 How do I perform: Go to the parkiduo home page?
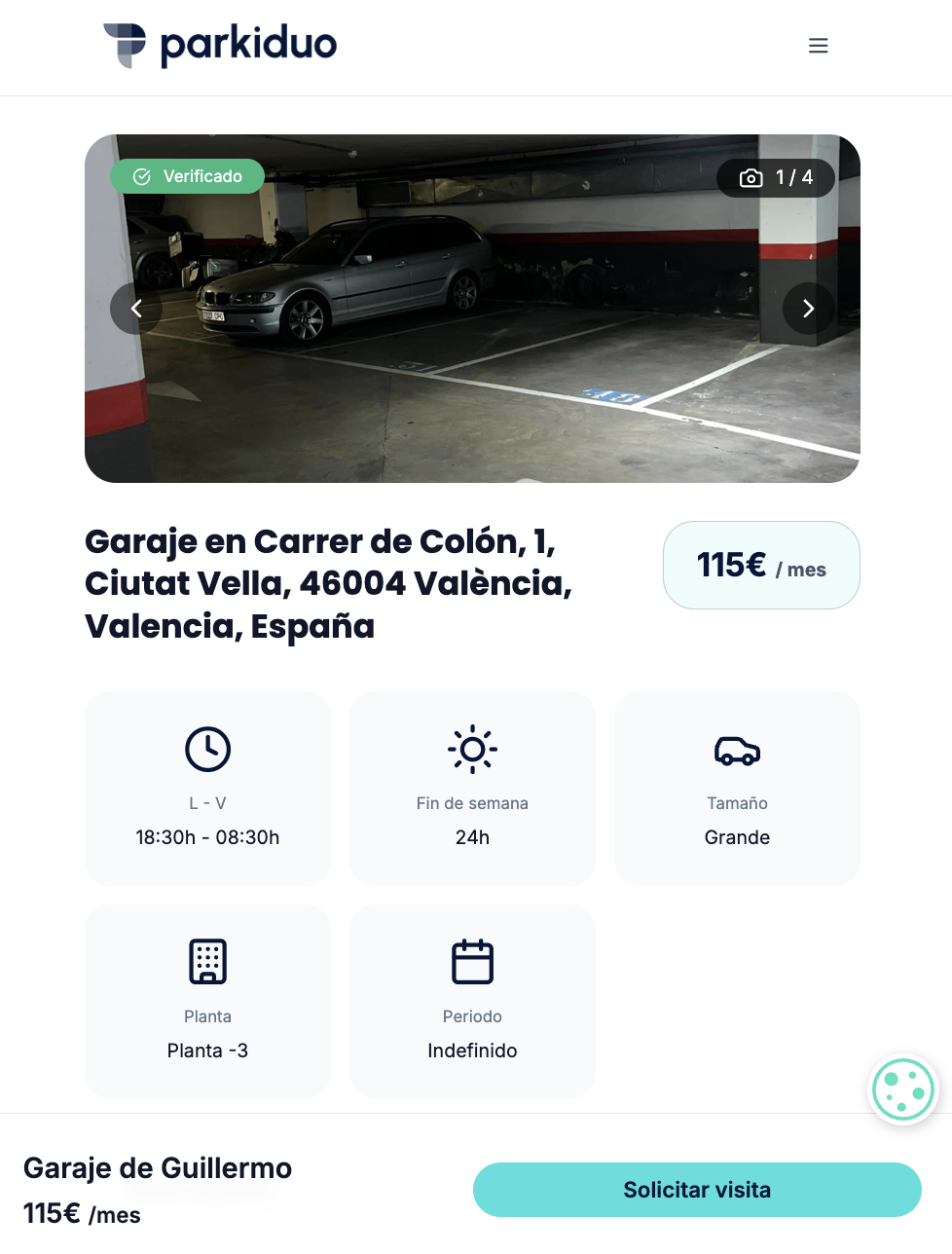coord(221,45)
